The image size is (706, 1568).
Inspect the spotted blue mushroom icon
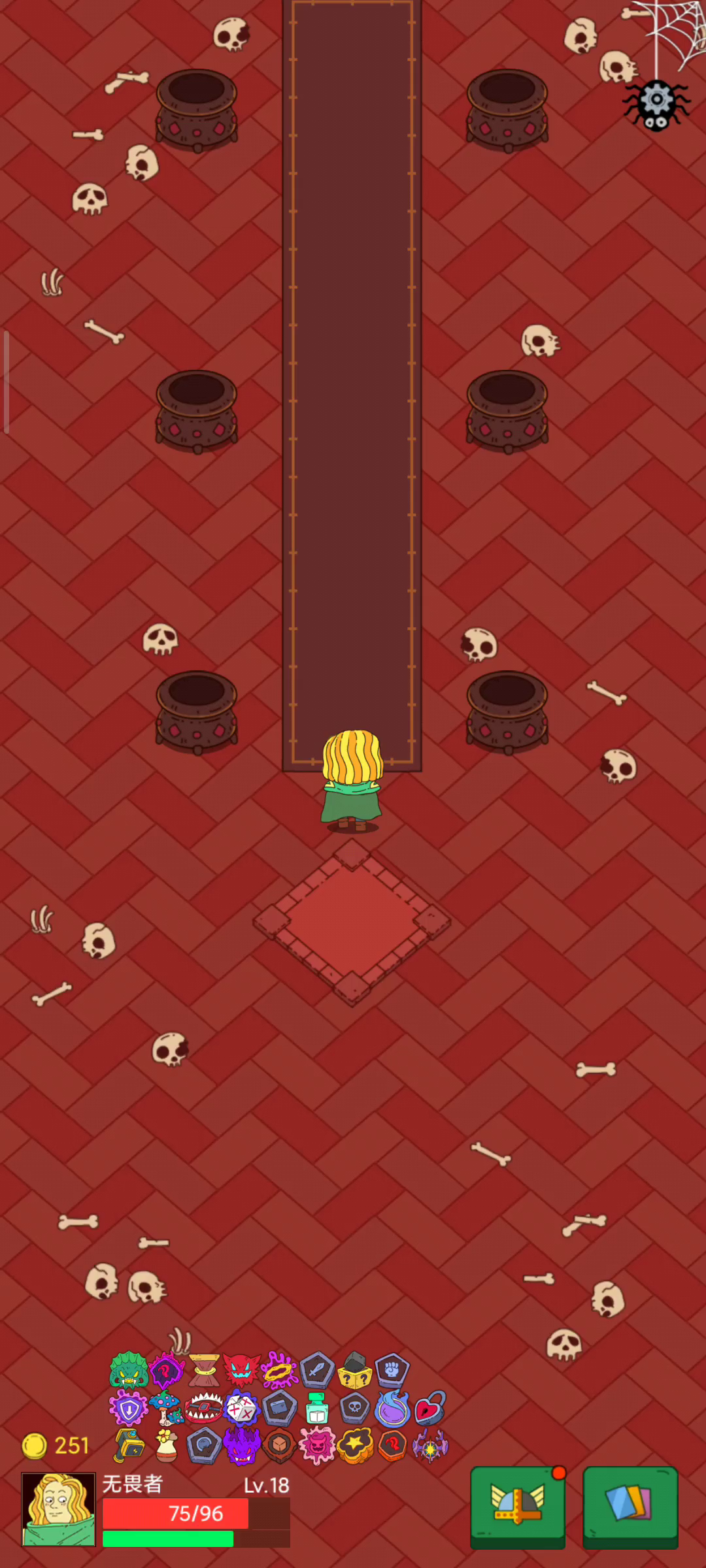[x=166, y=1408]
